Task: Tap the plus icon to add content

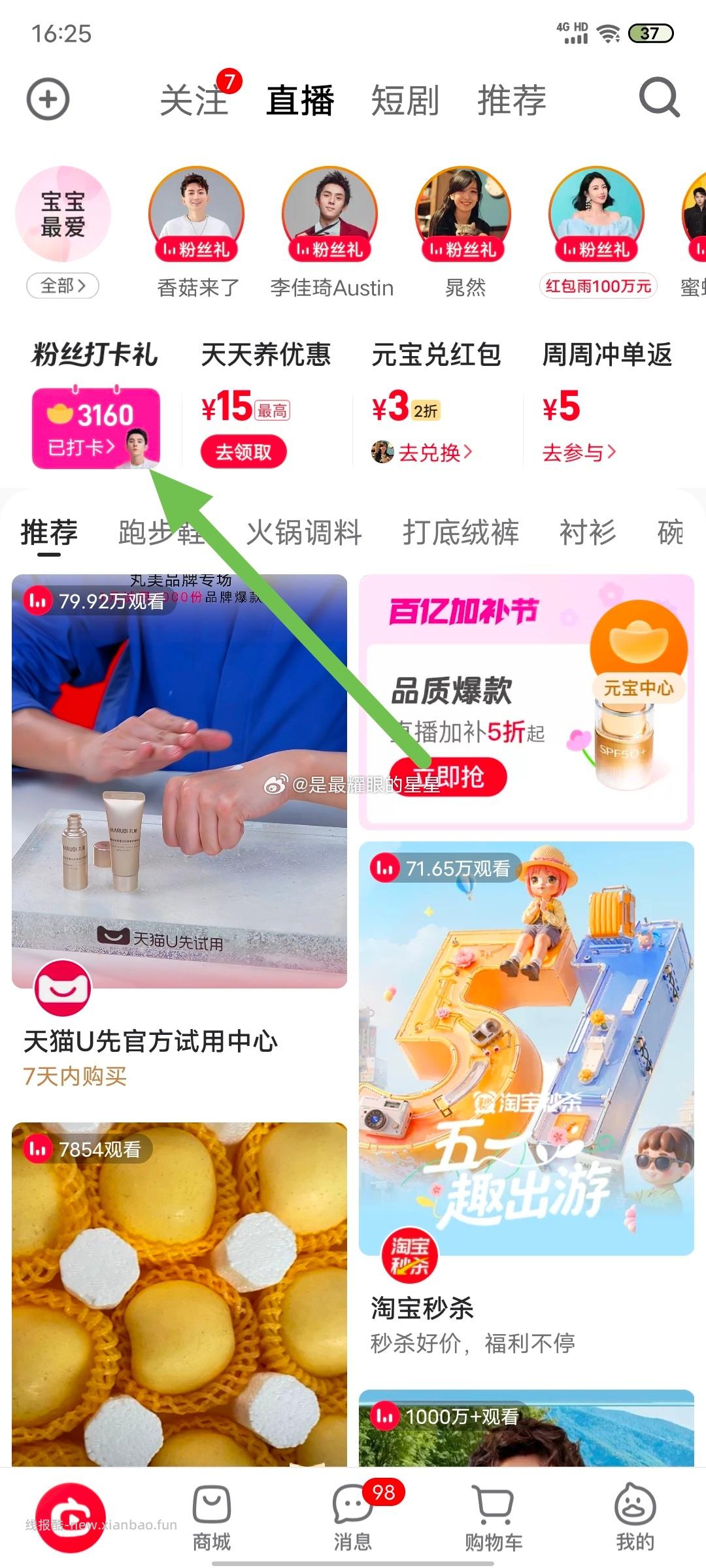Action: [x=46, y=99]
